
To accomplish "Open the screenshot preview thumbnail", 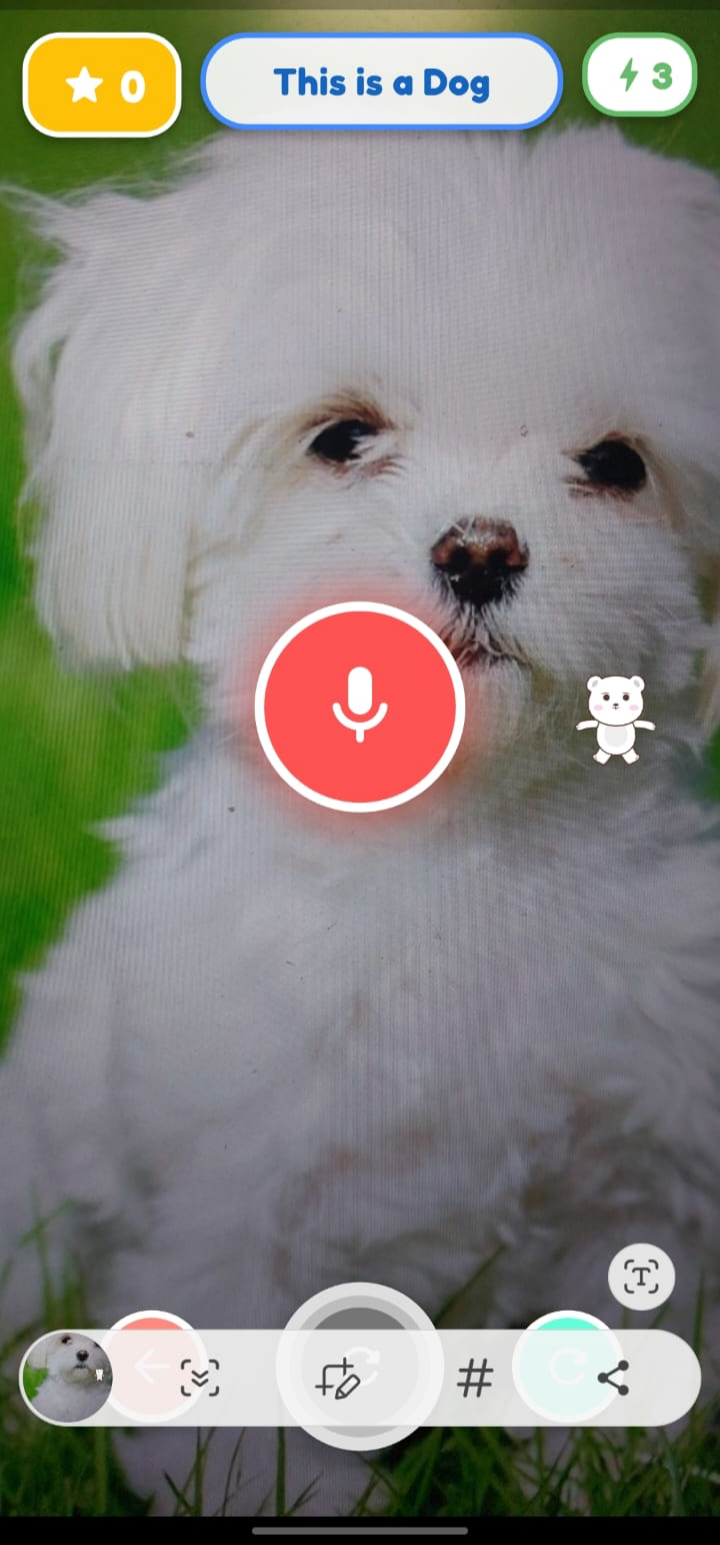I will [67, 1377].
